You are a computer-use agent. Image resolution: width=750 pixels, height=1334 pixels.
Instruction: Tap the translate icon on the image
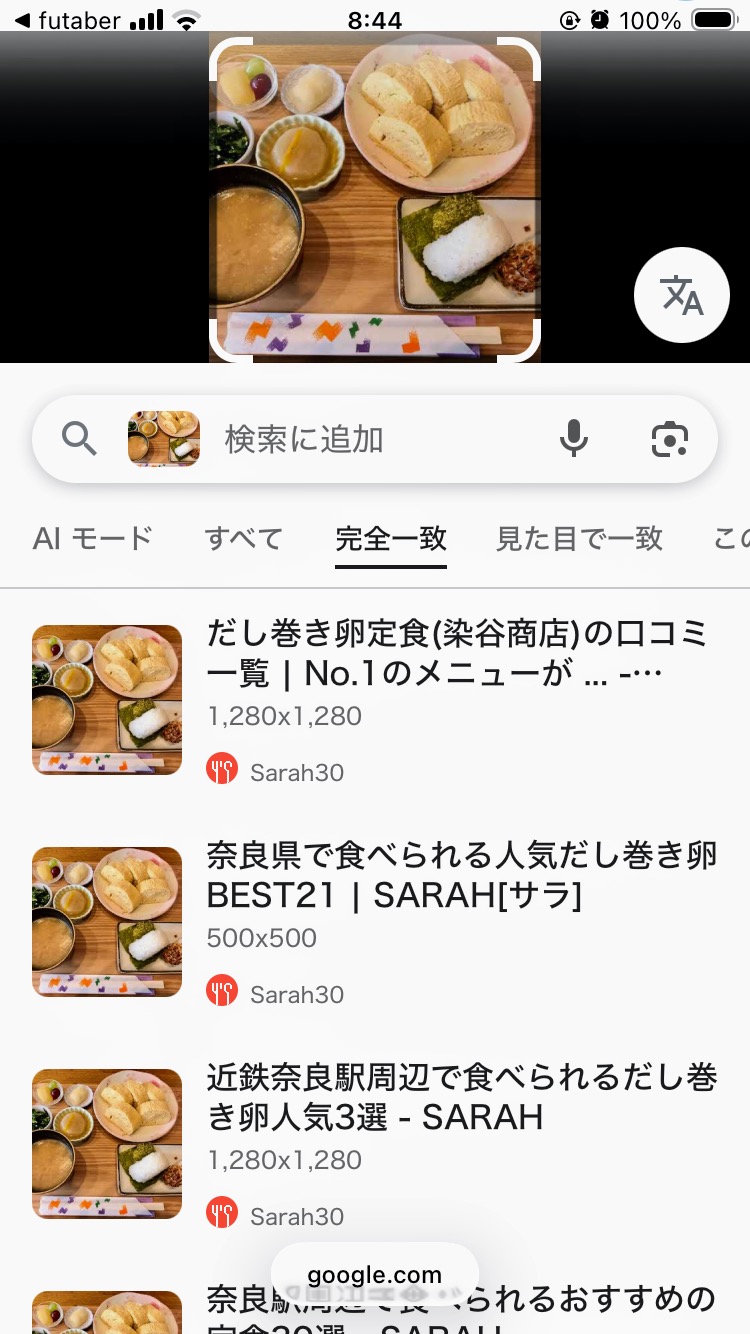(x=682, y=296)
